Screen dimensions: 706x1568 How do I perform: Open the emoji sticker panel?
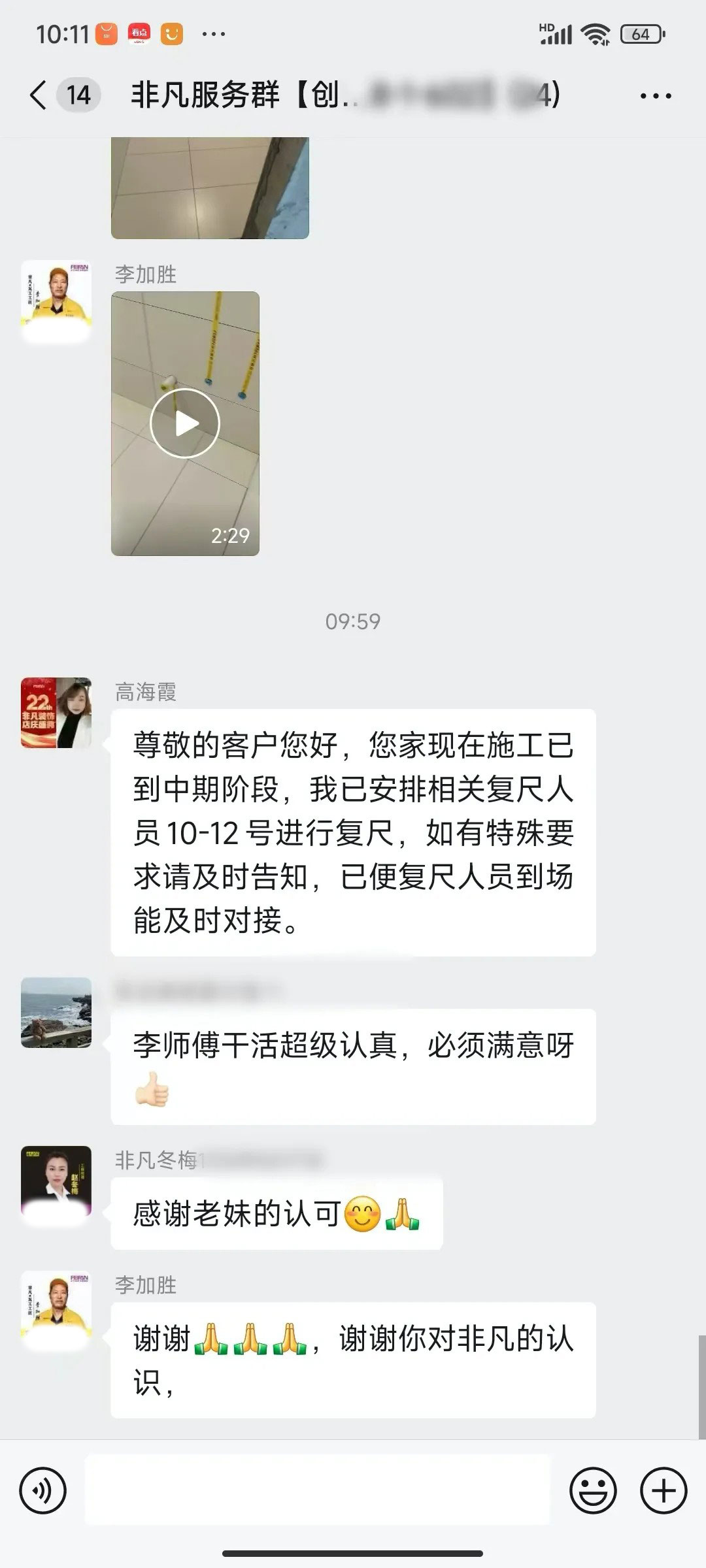593,1492
